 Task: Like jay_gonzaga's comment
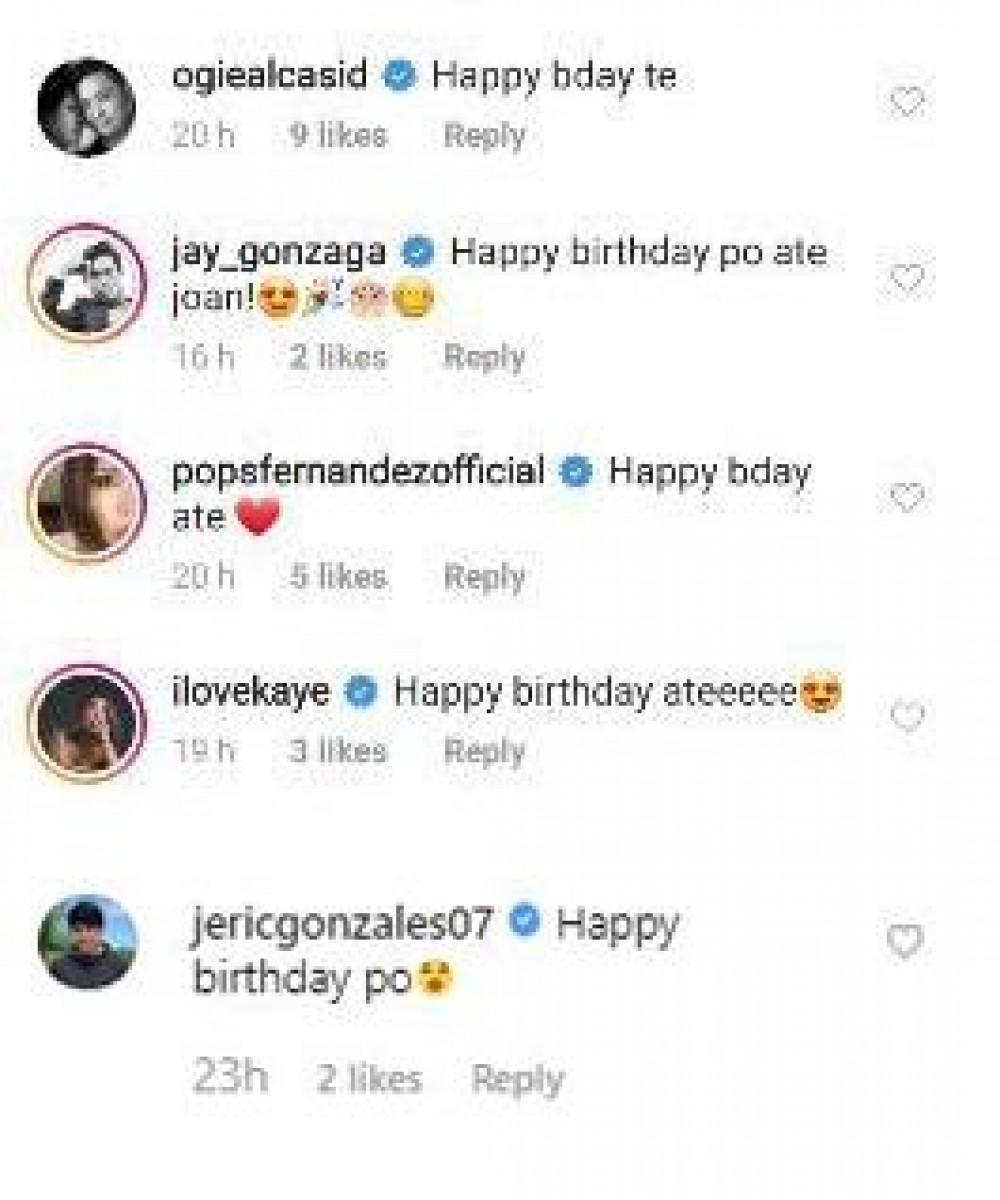906,277
